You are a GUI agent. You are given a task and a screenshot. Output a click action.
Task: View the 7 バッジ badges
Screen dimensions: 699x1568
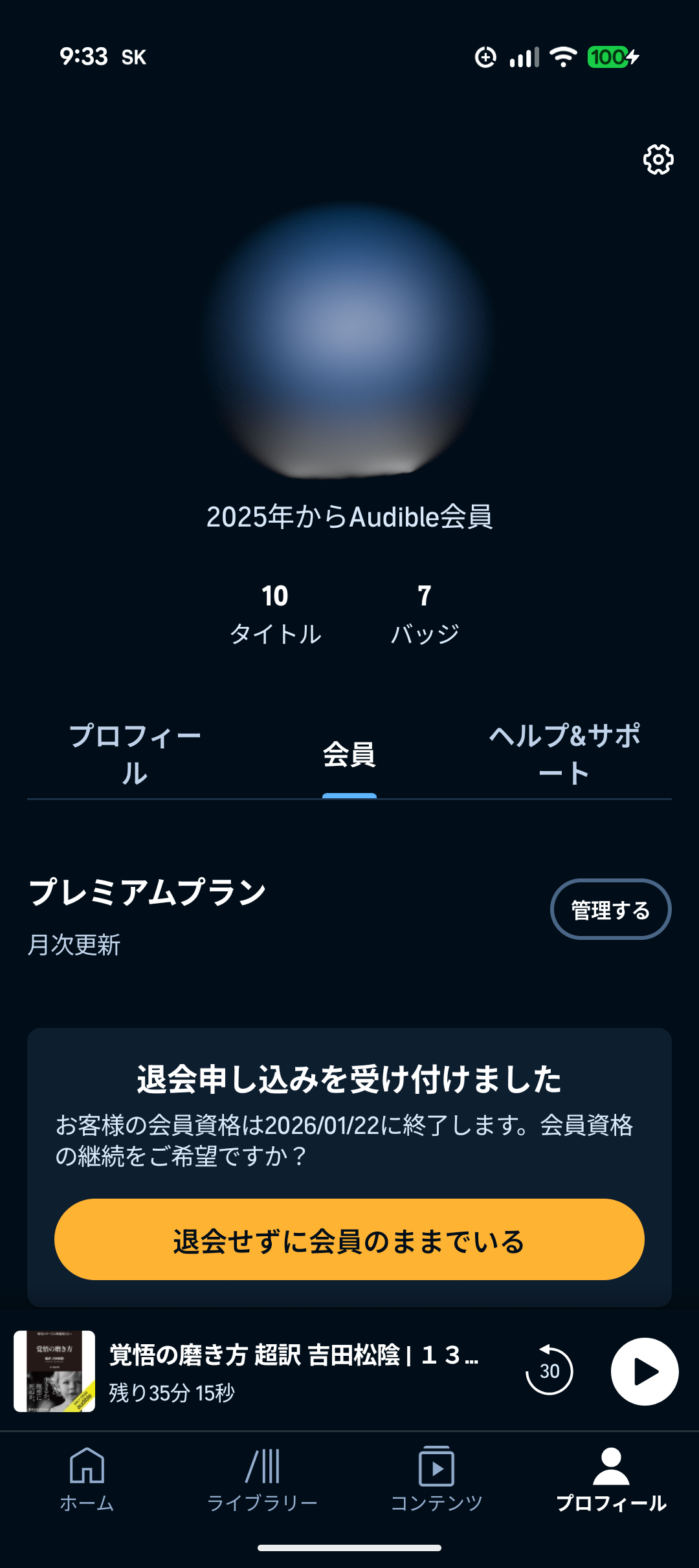pyautogui.click(x=425, y=614)
